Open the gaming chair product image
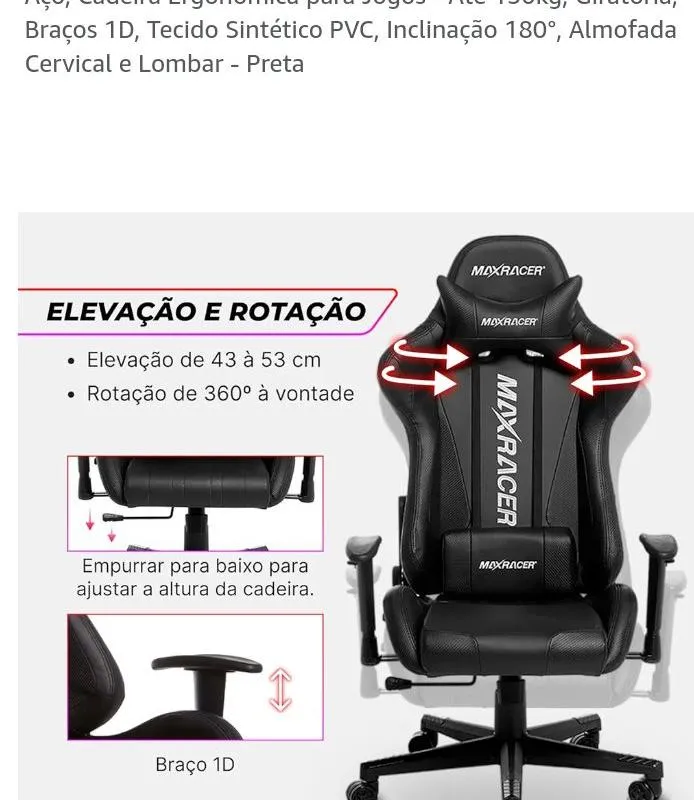The height and width of the screenshot is (800, 694). pos(356,505)
